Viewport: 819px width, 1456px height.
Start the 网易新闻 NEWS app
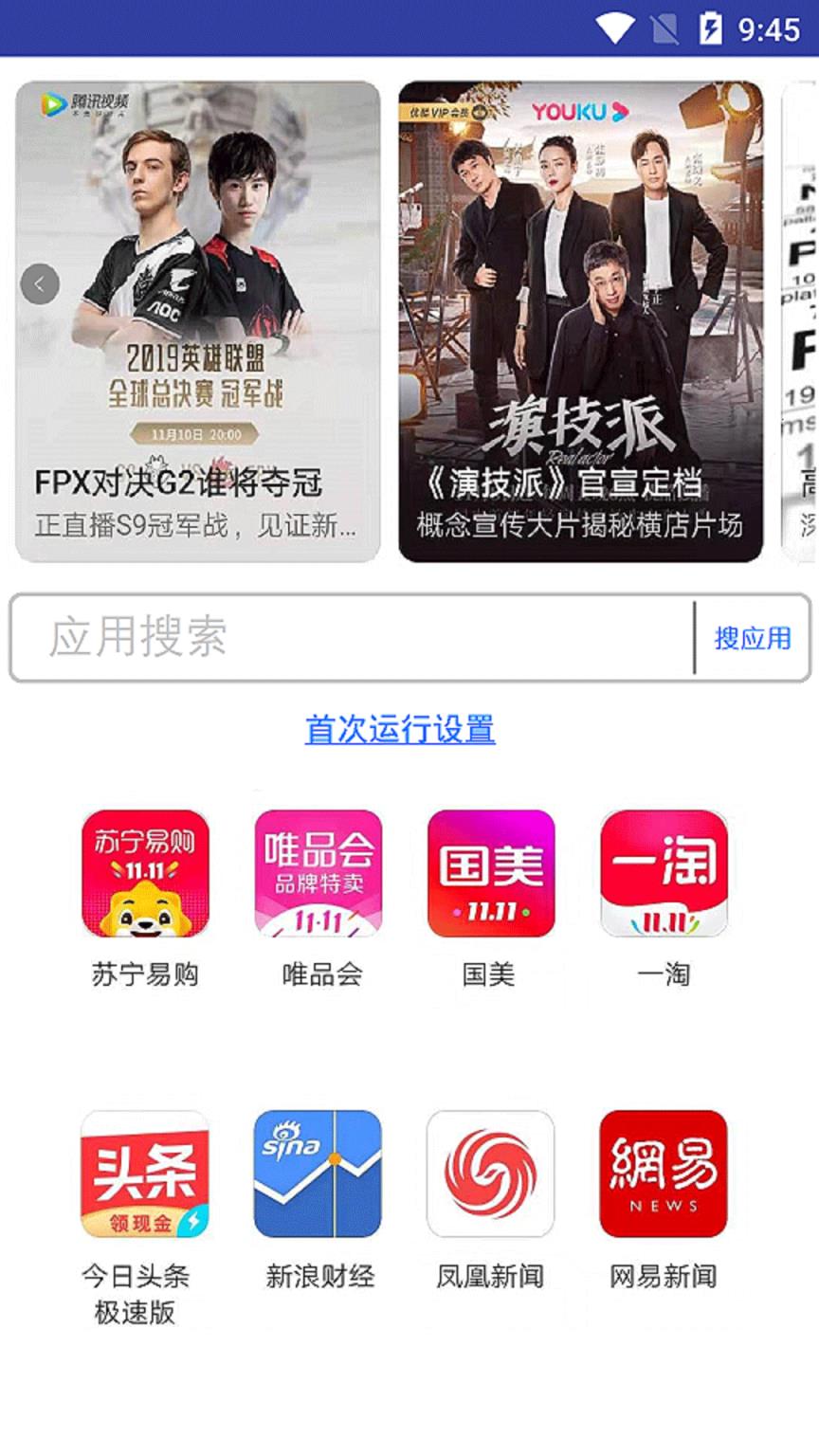coord(664,1174)
